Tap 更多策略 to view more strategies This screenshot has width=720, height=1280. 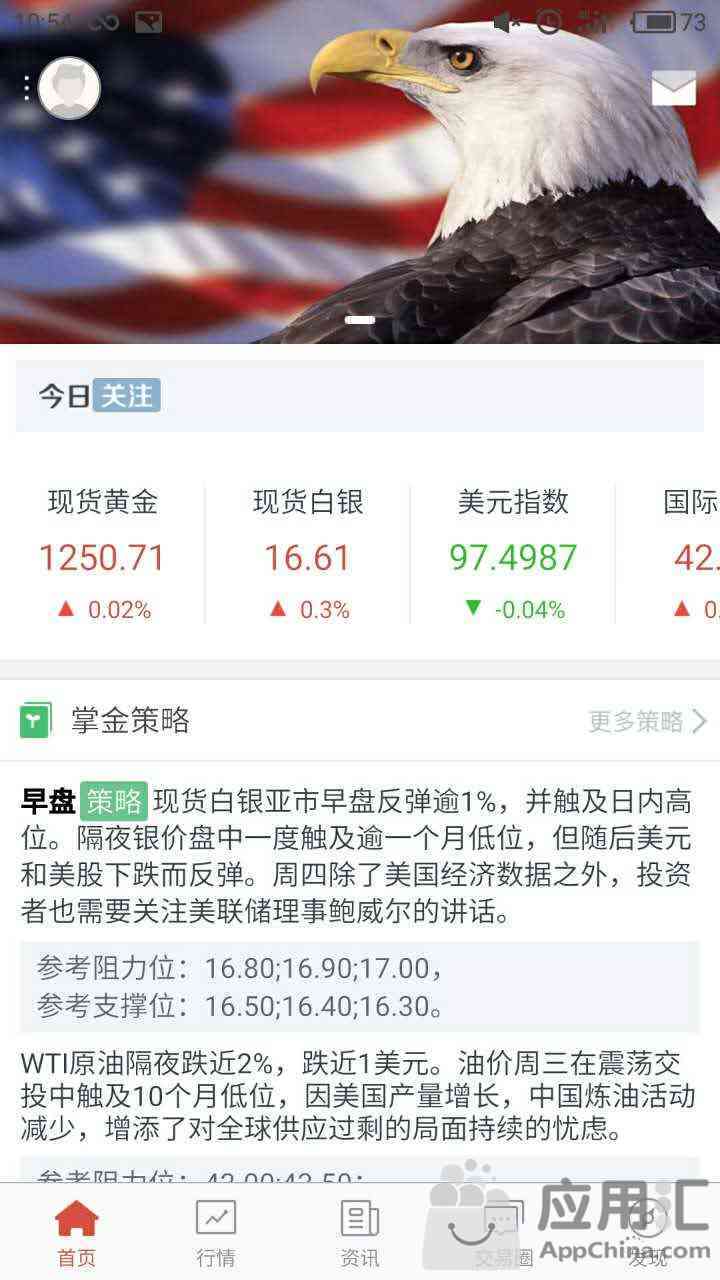(647, 721)
